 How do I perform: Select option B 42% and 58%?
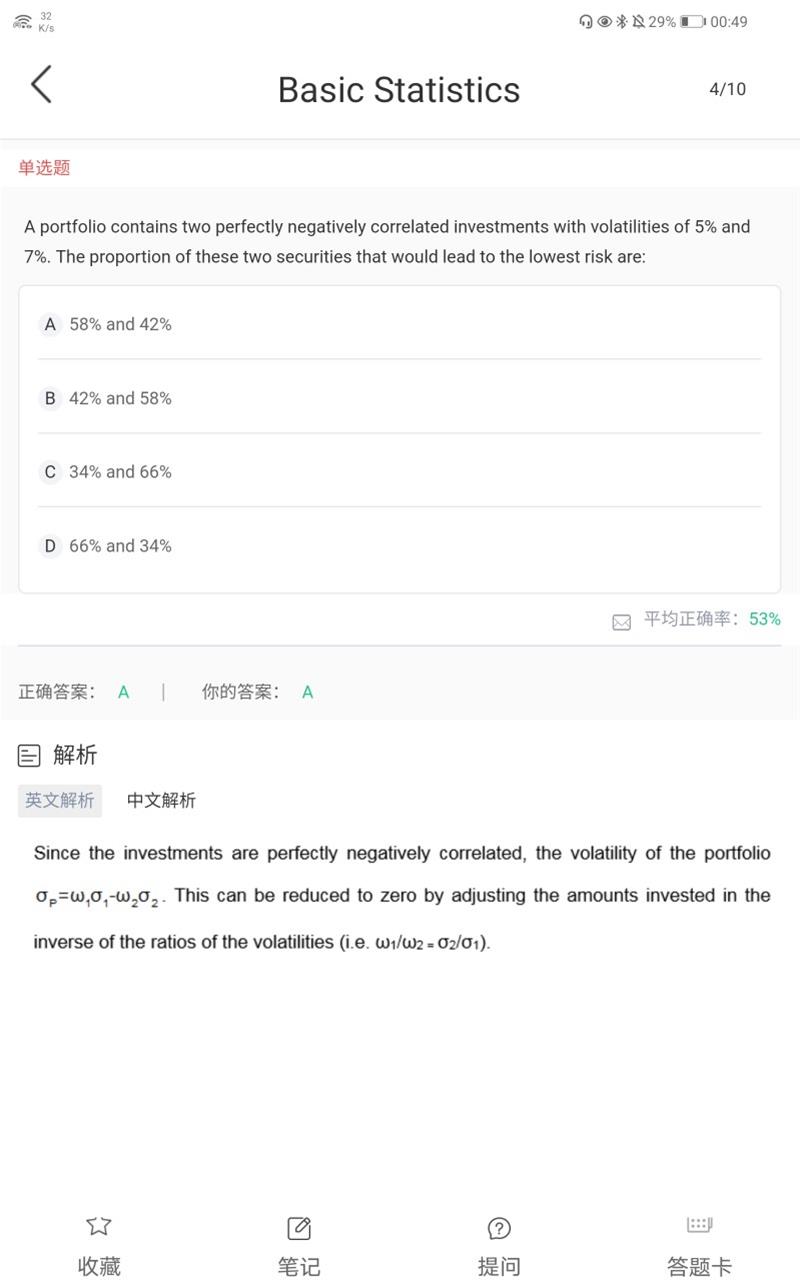tap(399, 398)
